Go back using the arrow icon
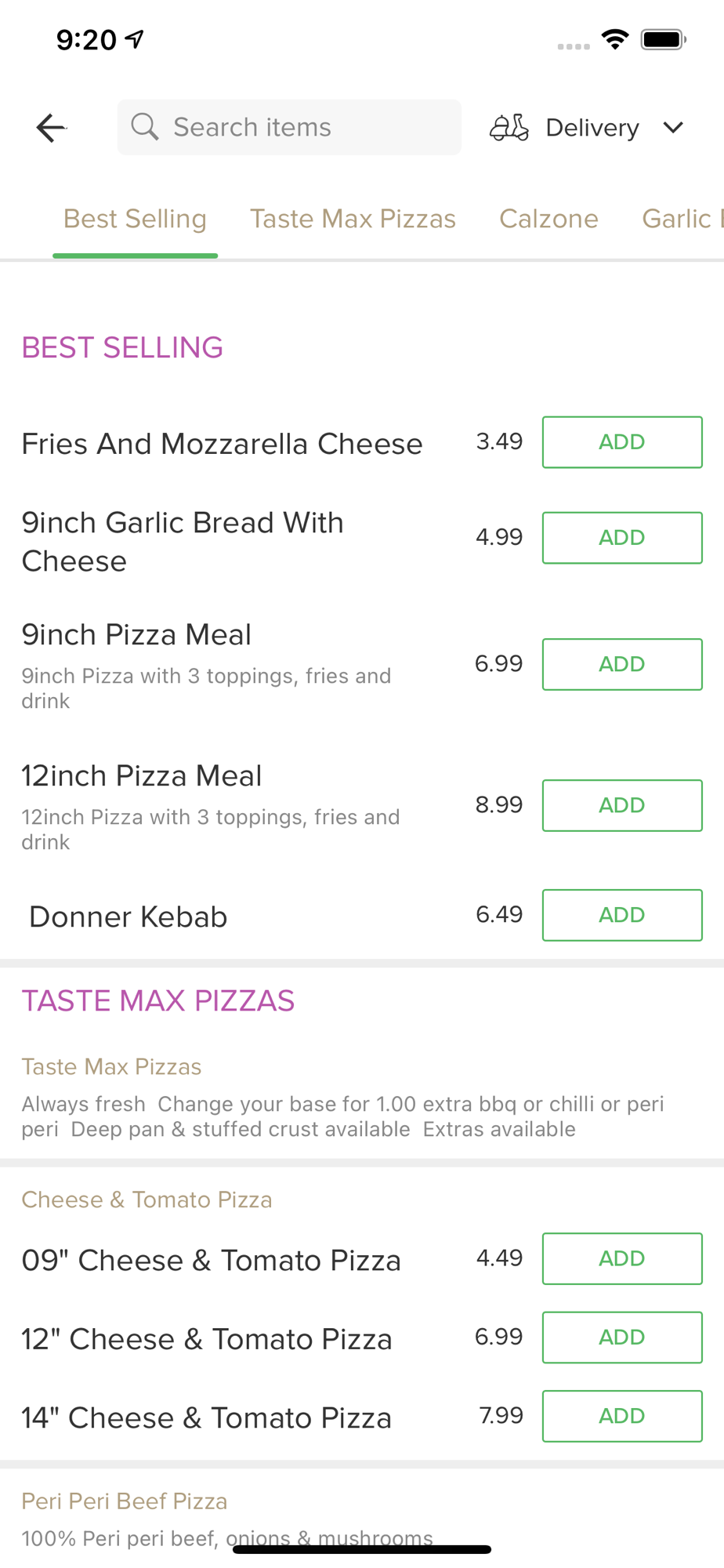Image resolution: width=724 pixels, height=1568 pixels. tap(51, 127)
